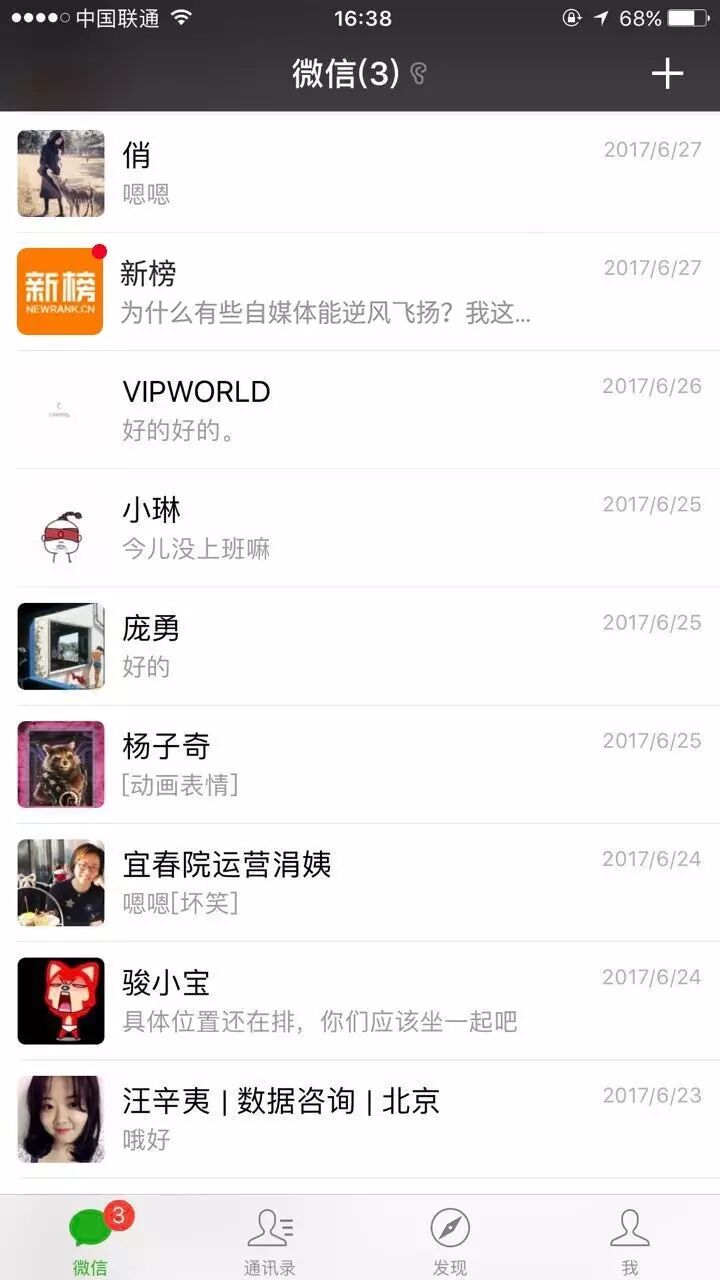Select the 微信 chats tab
The width and height of the screenshot is (720, 1280).
tap(90, 1240)
